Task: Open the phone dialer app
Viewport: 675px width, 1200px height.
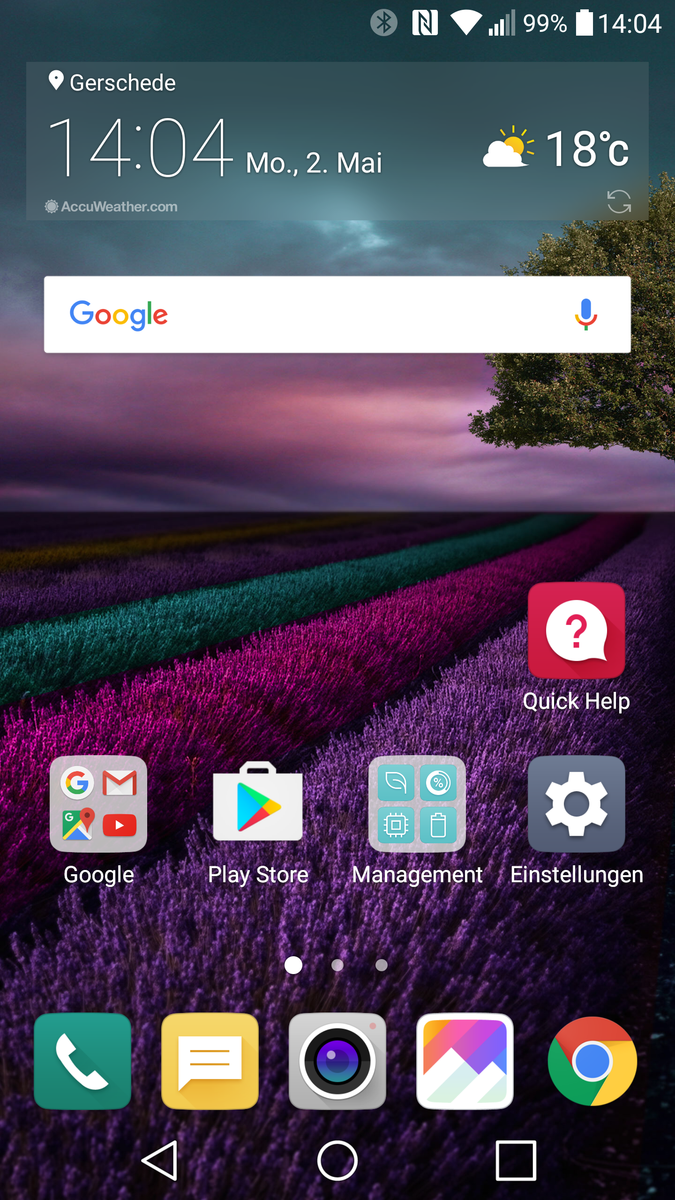Action: (x=82, y=1061)
